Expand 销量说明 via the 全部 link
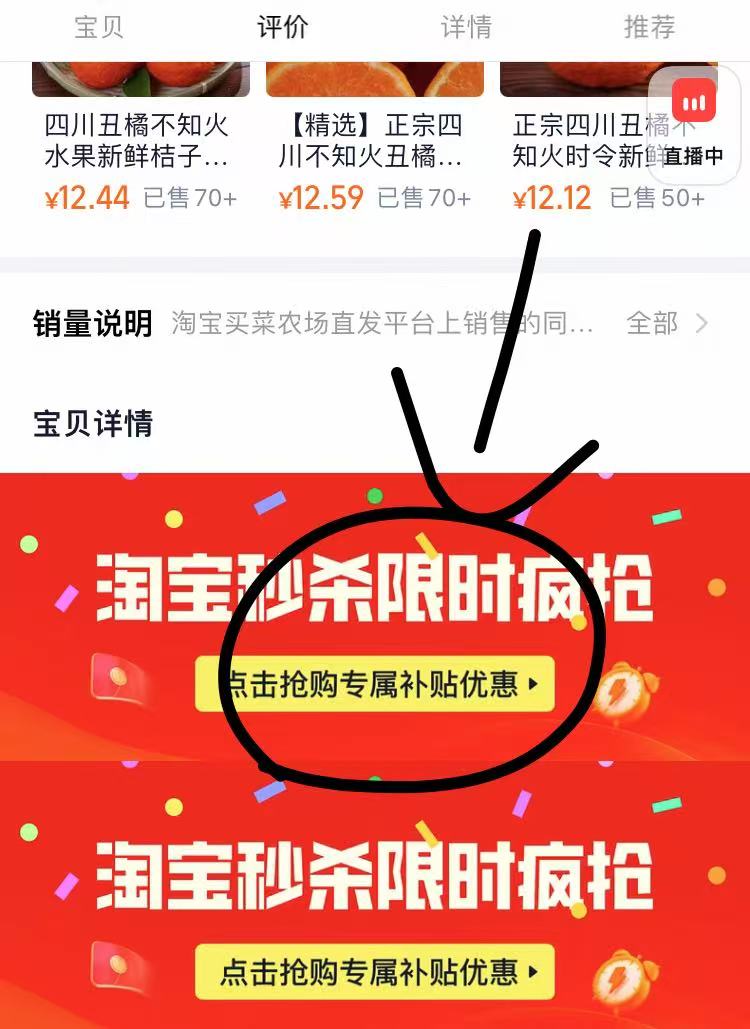Screen dimensions: 750x1029 coord(667,323)
